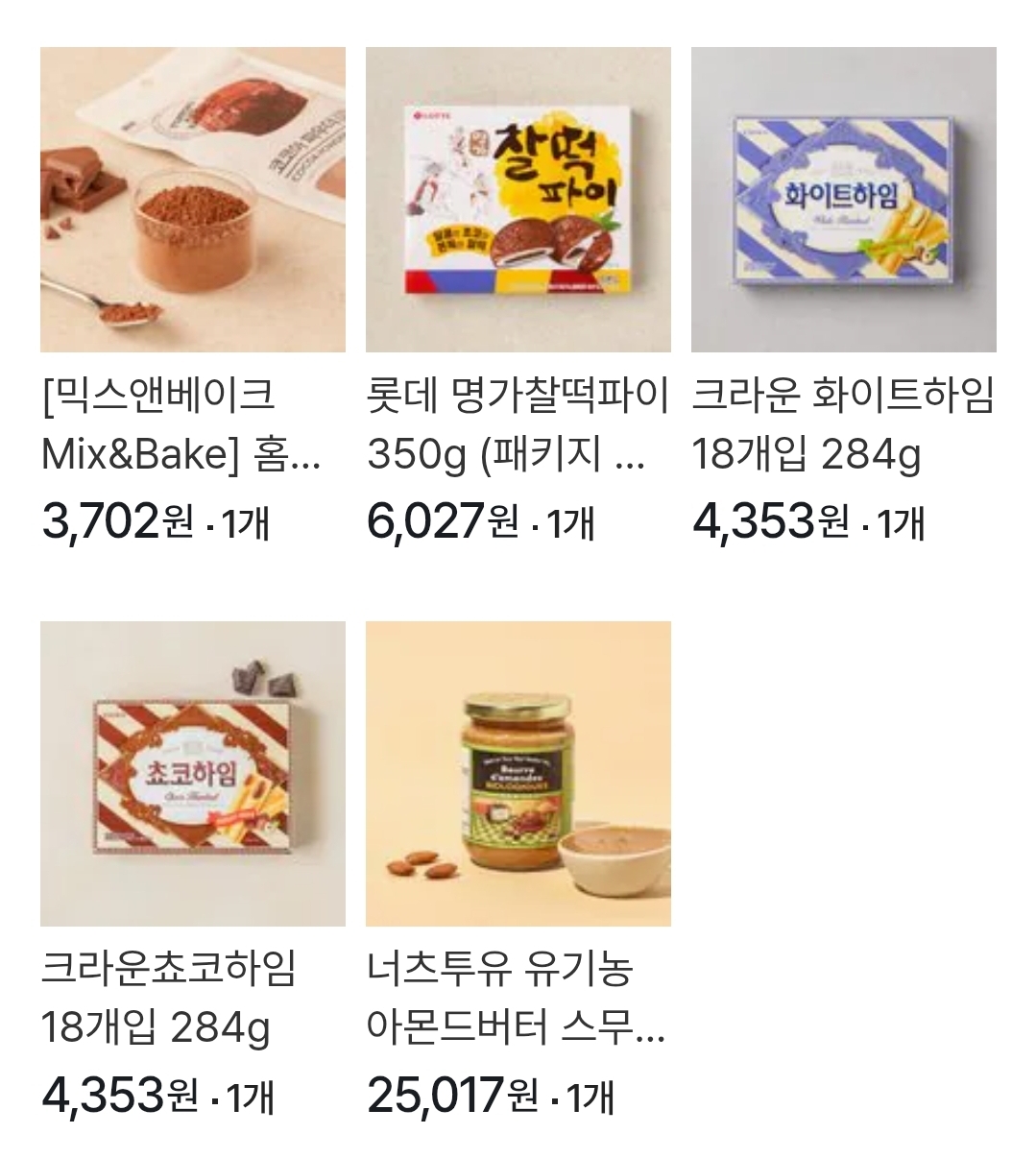
Task: Open the 크라운초코하임 18개입 284g product
Action: (x=192, y=774)
